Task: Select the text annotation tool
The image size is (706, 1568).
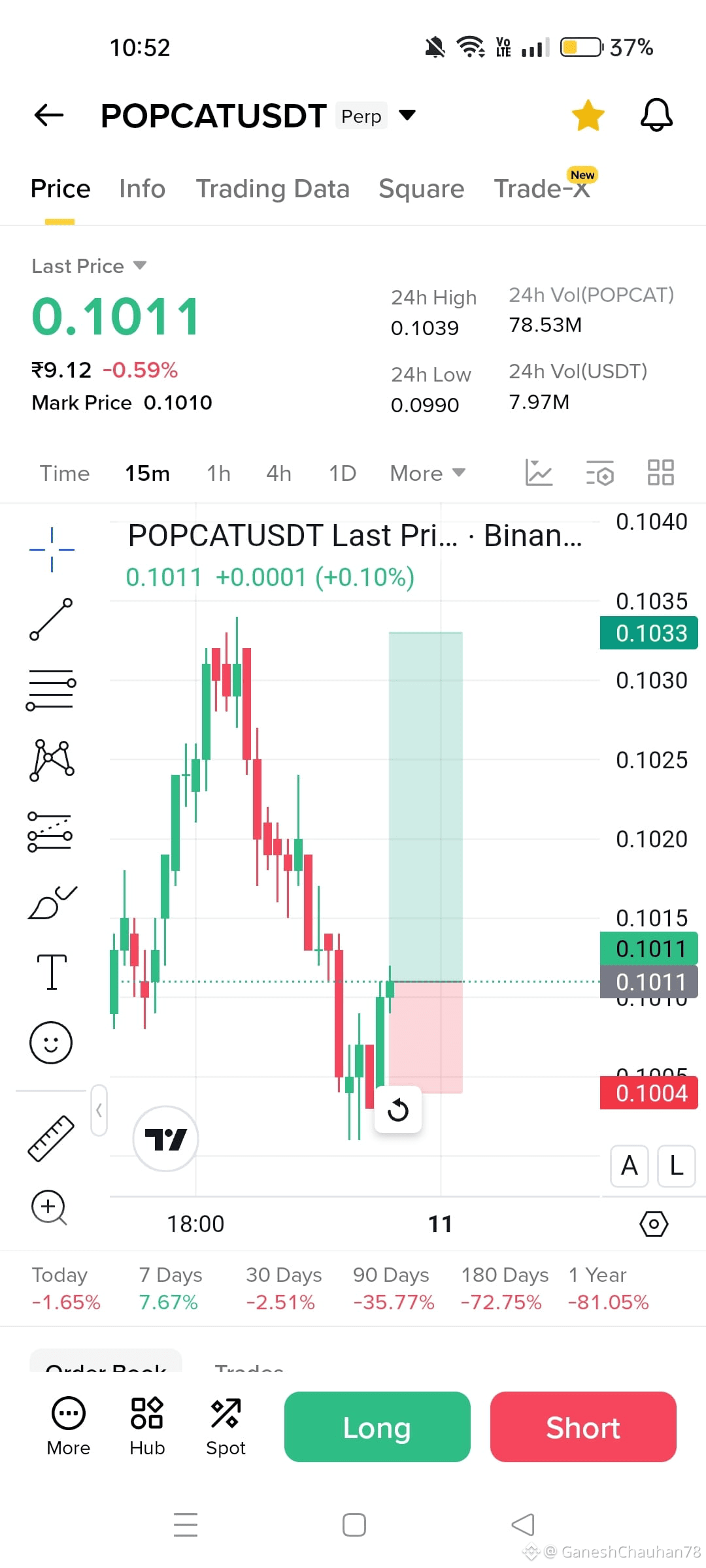Action: click(x=52, y=972)
